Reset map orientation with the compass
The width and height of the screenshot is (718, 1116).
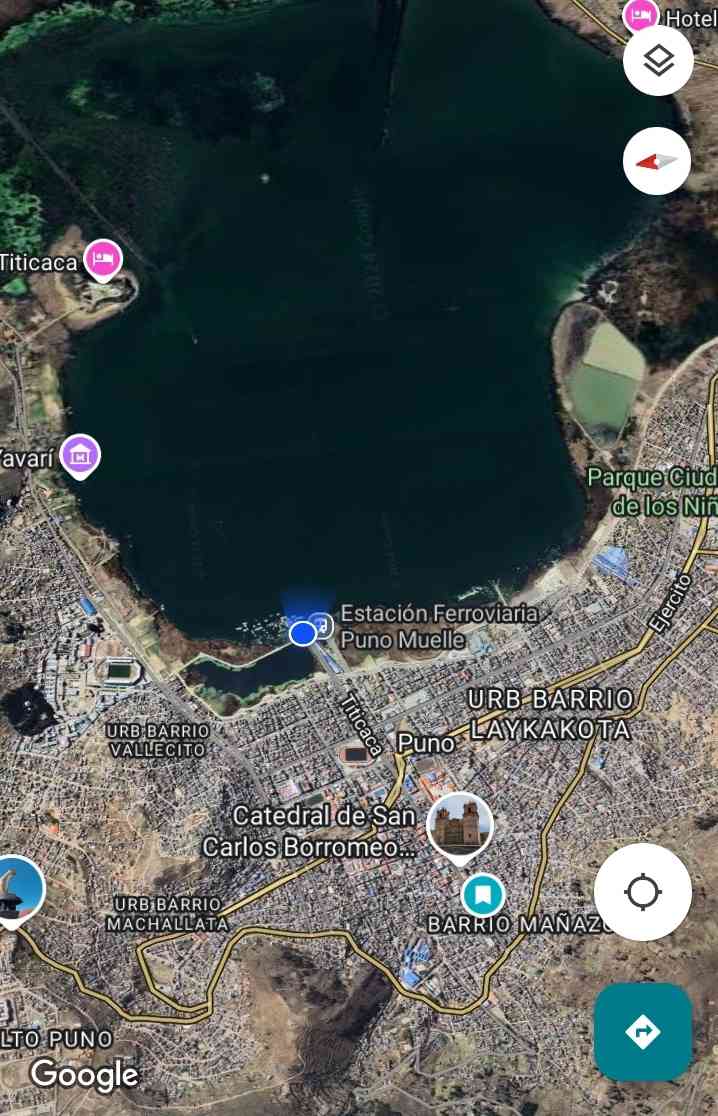pos(657,161)
